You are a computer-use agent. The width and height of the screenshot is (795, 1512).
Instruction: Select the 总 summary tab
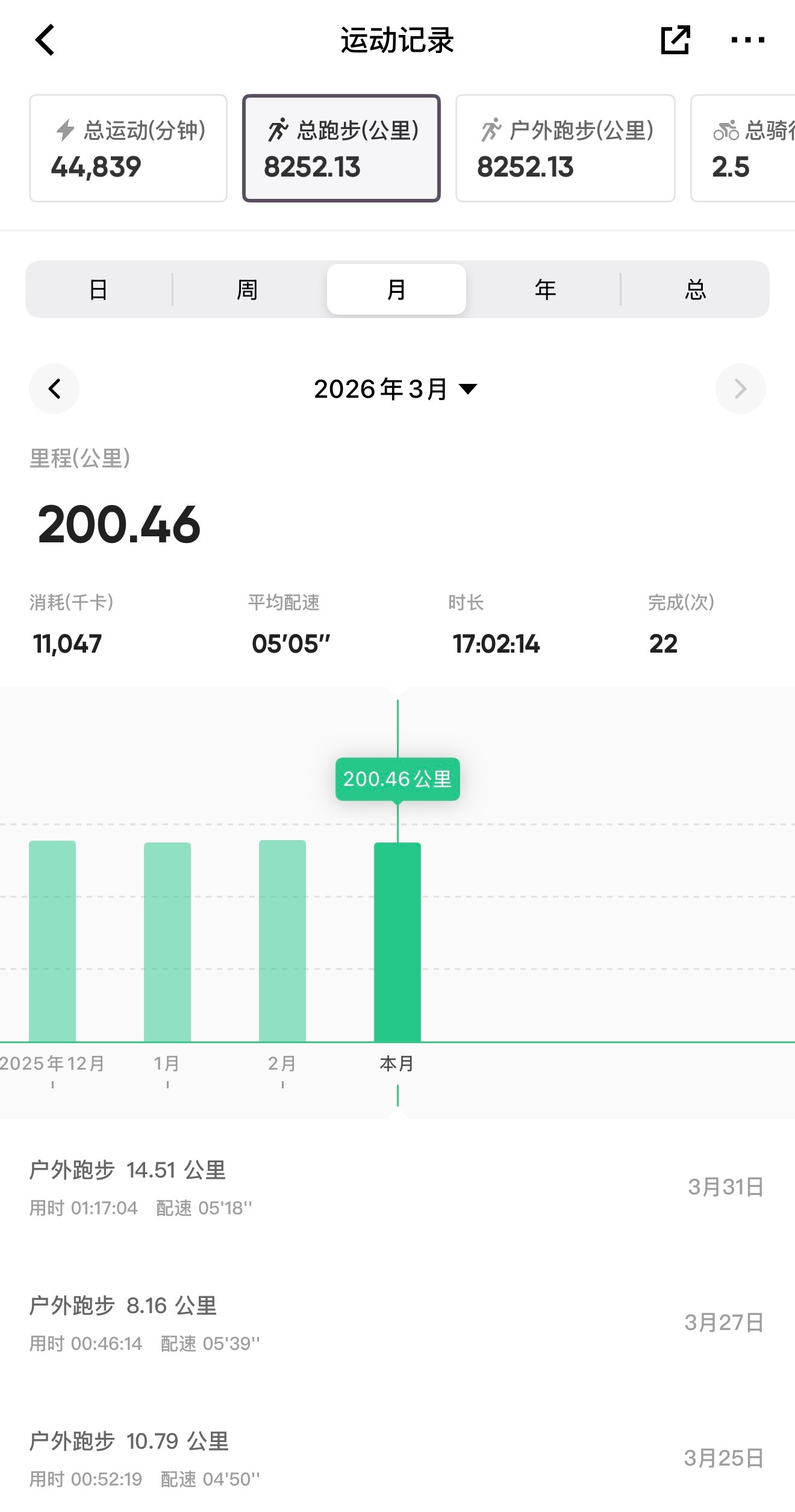(696, 289)
